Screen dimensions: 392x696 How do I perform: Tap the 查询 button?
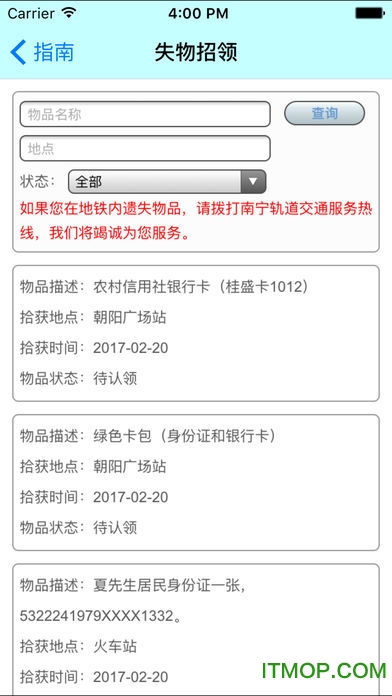click(325, 113)
